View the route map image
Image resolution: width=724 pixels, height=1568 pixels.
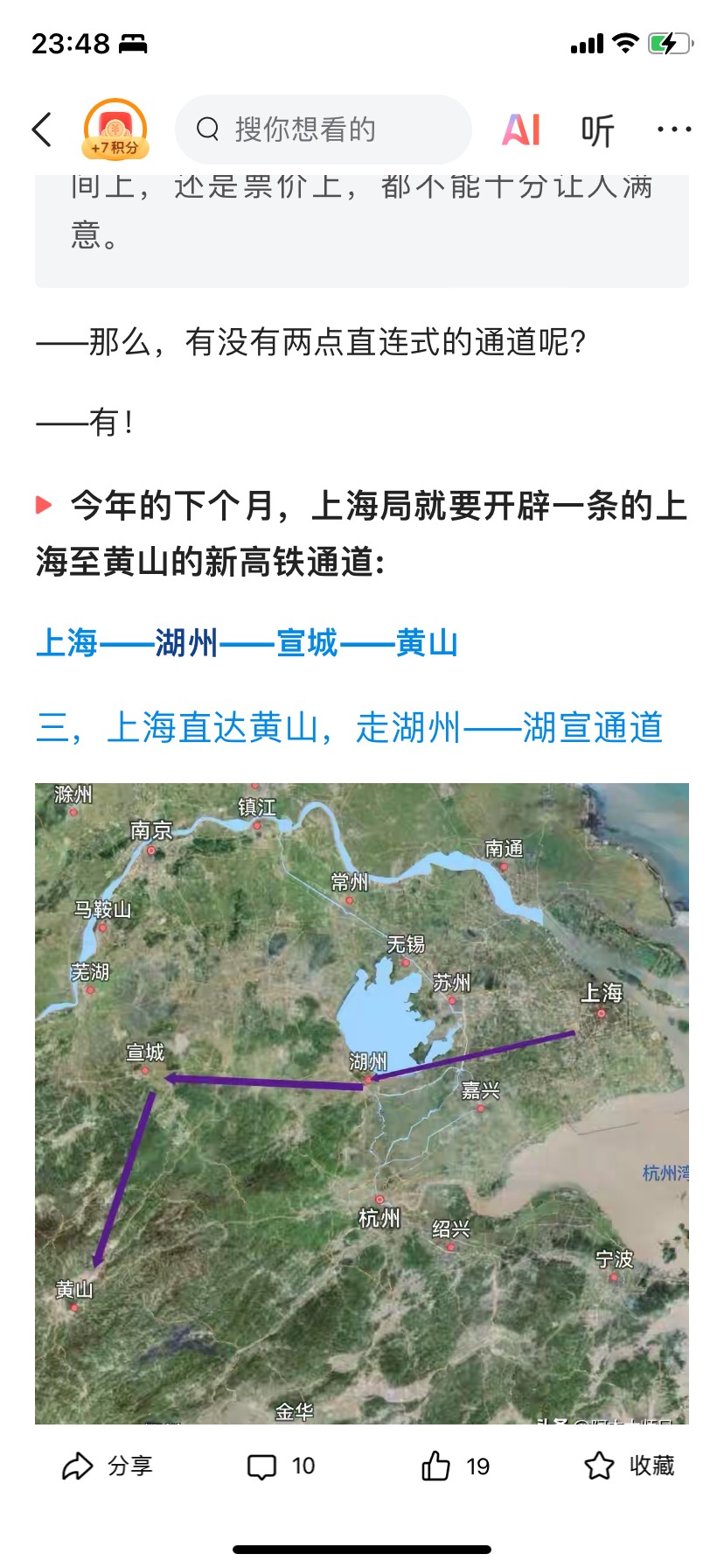tap(362, 1103)
